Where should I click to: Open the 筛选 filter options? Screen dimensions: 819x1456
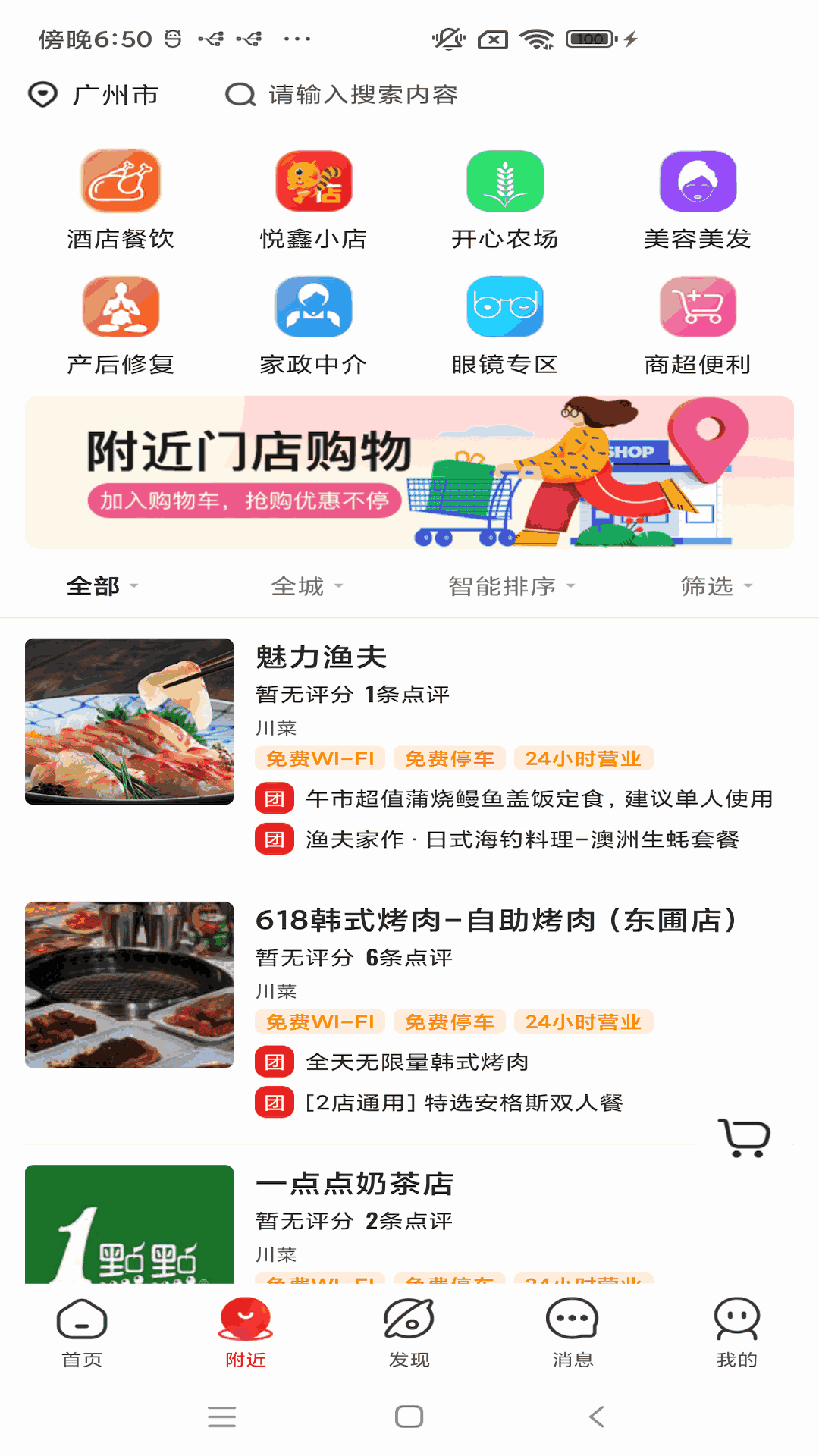click(717, 586)
